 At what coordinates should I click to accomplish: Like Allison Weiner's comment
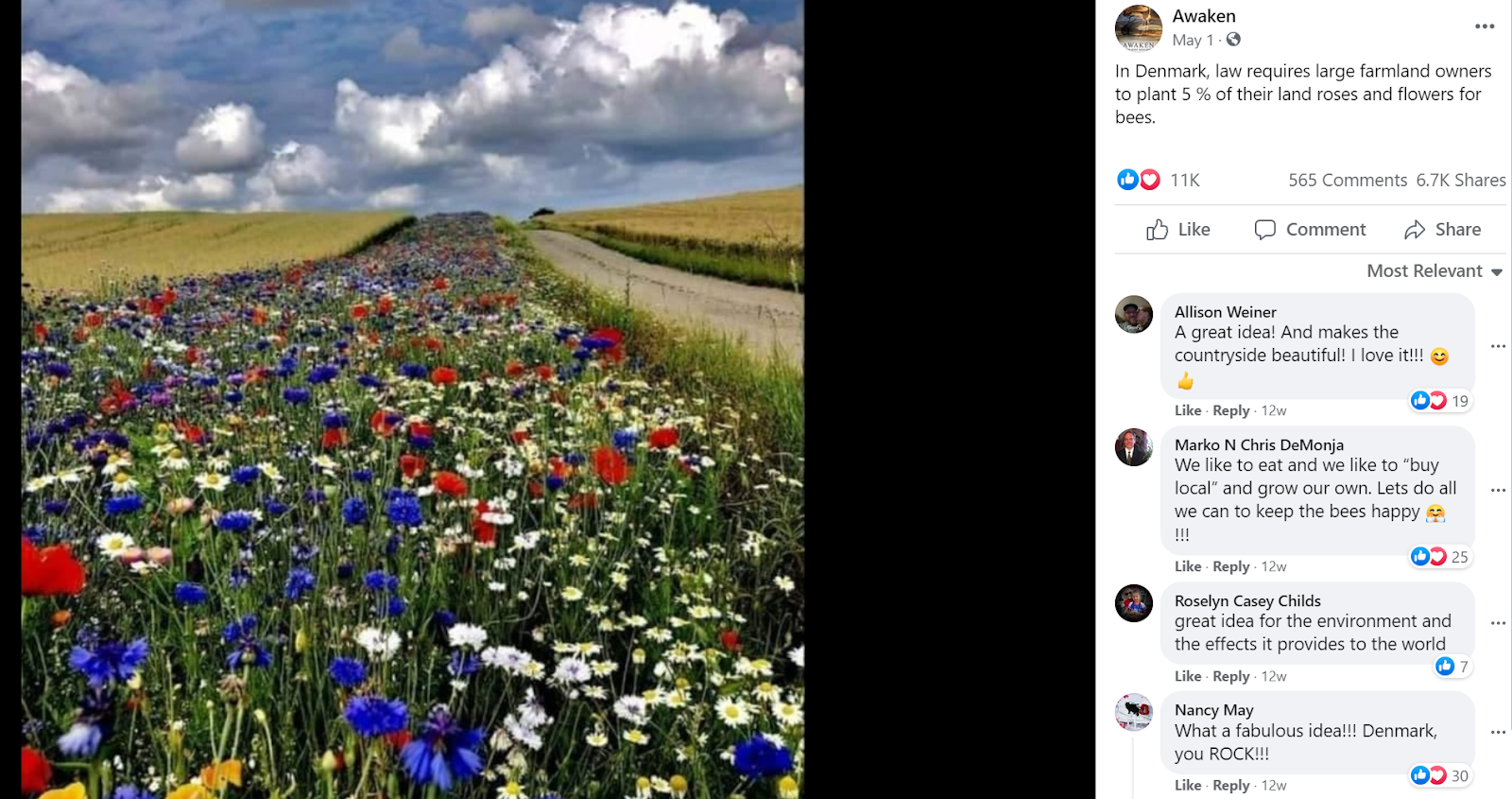(x=1187, y=410)
